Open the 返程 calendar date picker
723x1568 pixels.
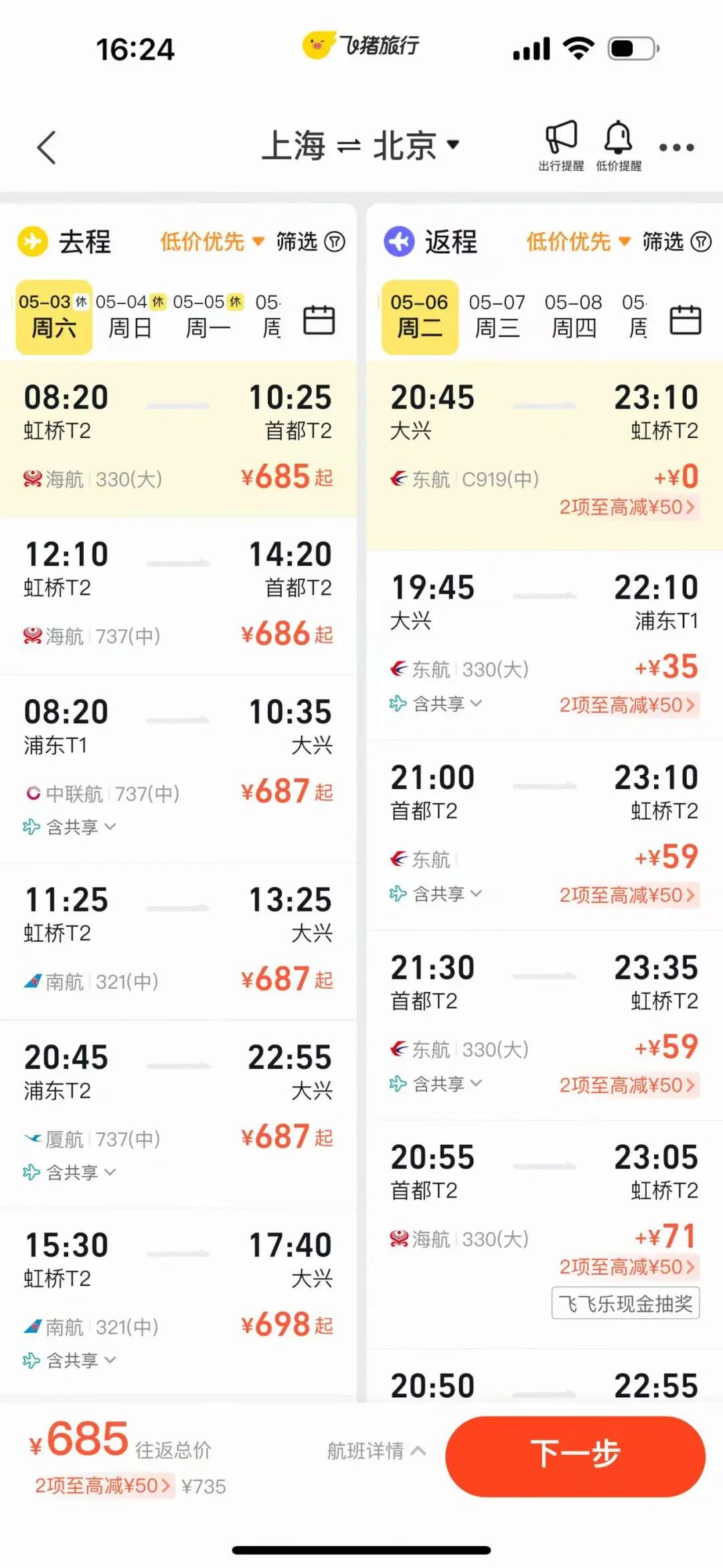[686, 319]
